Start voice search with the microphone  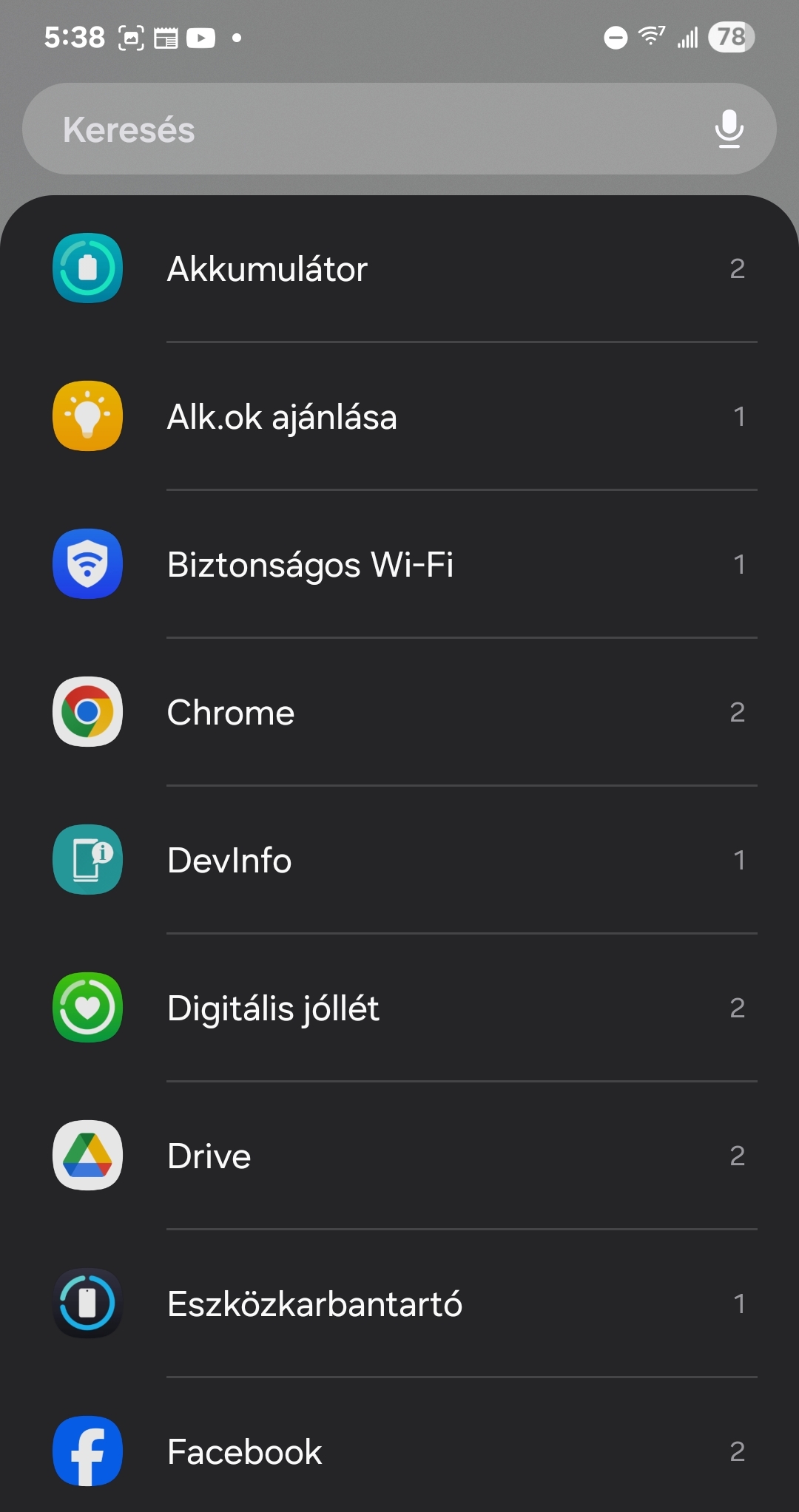[x=729, y=129]
